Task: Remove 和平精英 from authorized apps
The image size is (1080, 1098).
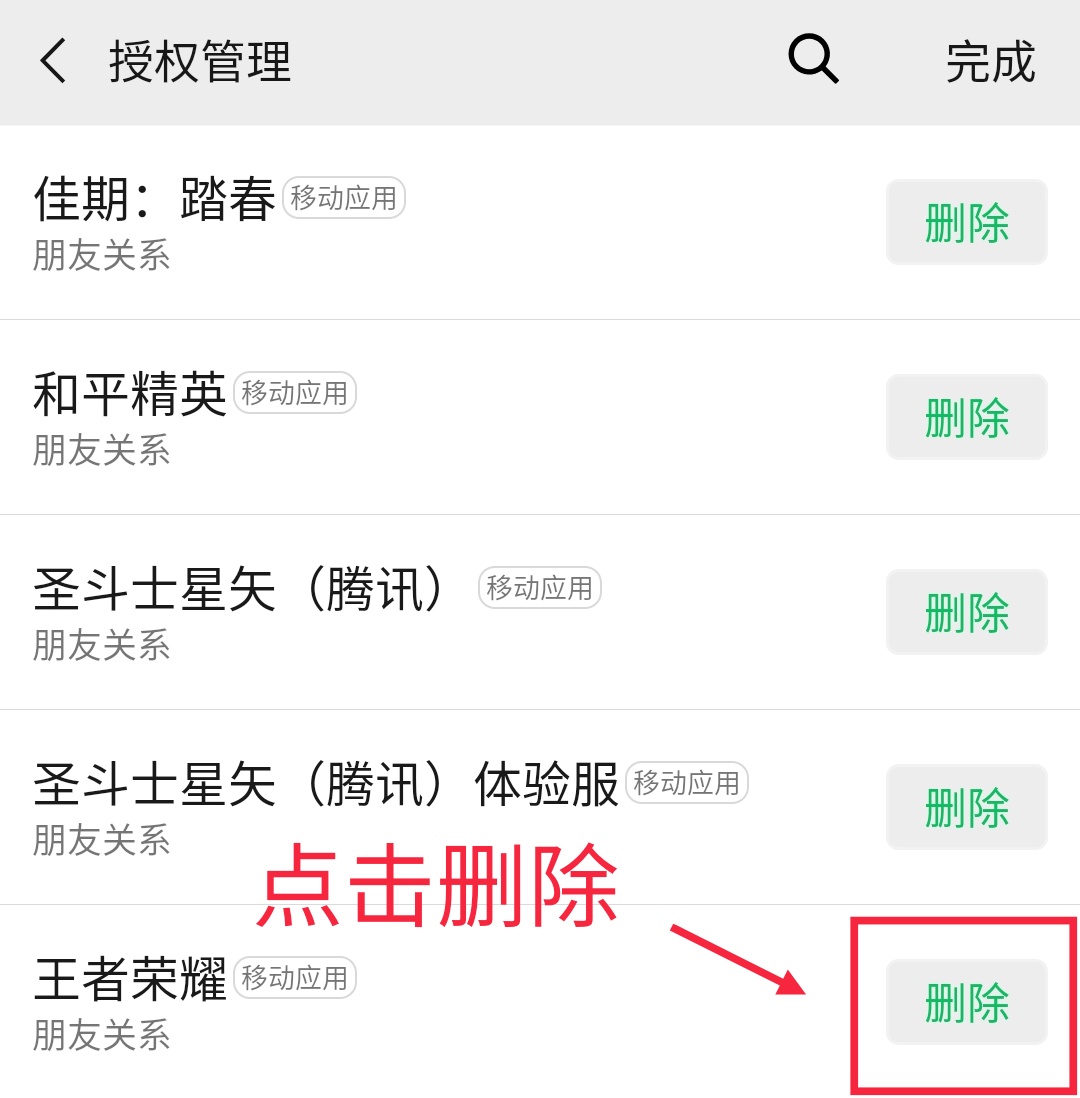Action: [x=966, y=417]
